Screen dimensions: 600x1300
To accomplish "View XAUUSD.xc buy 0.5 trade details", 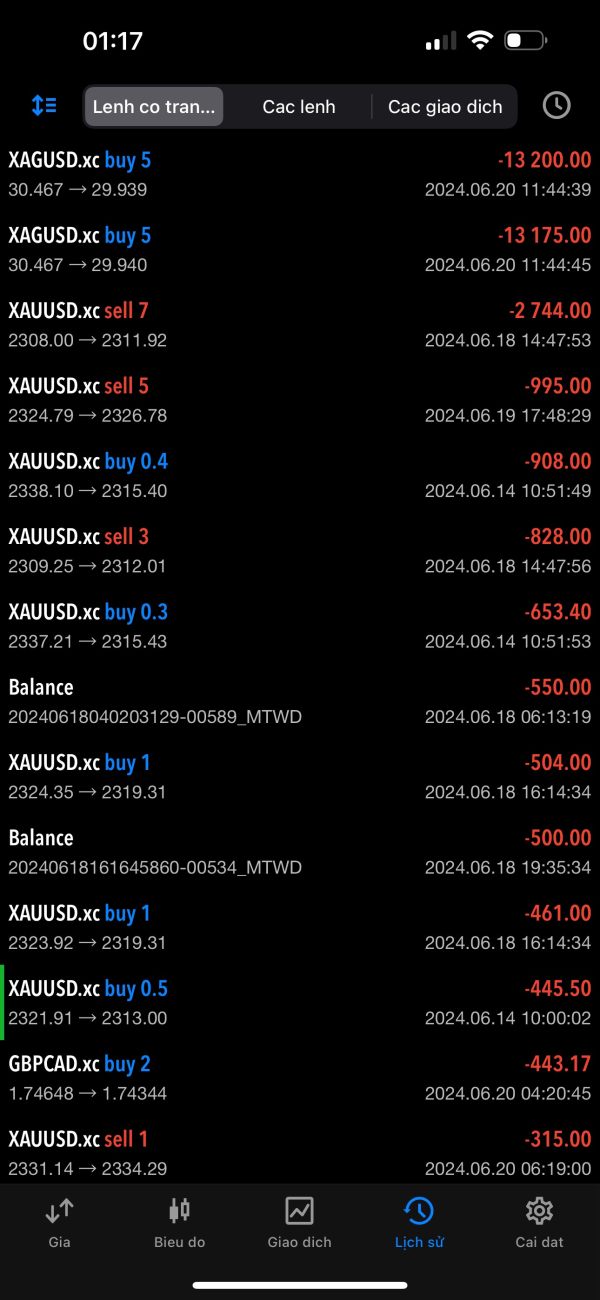I will (x=300, y=1002).
